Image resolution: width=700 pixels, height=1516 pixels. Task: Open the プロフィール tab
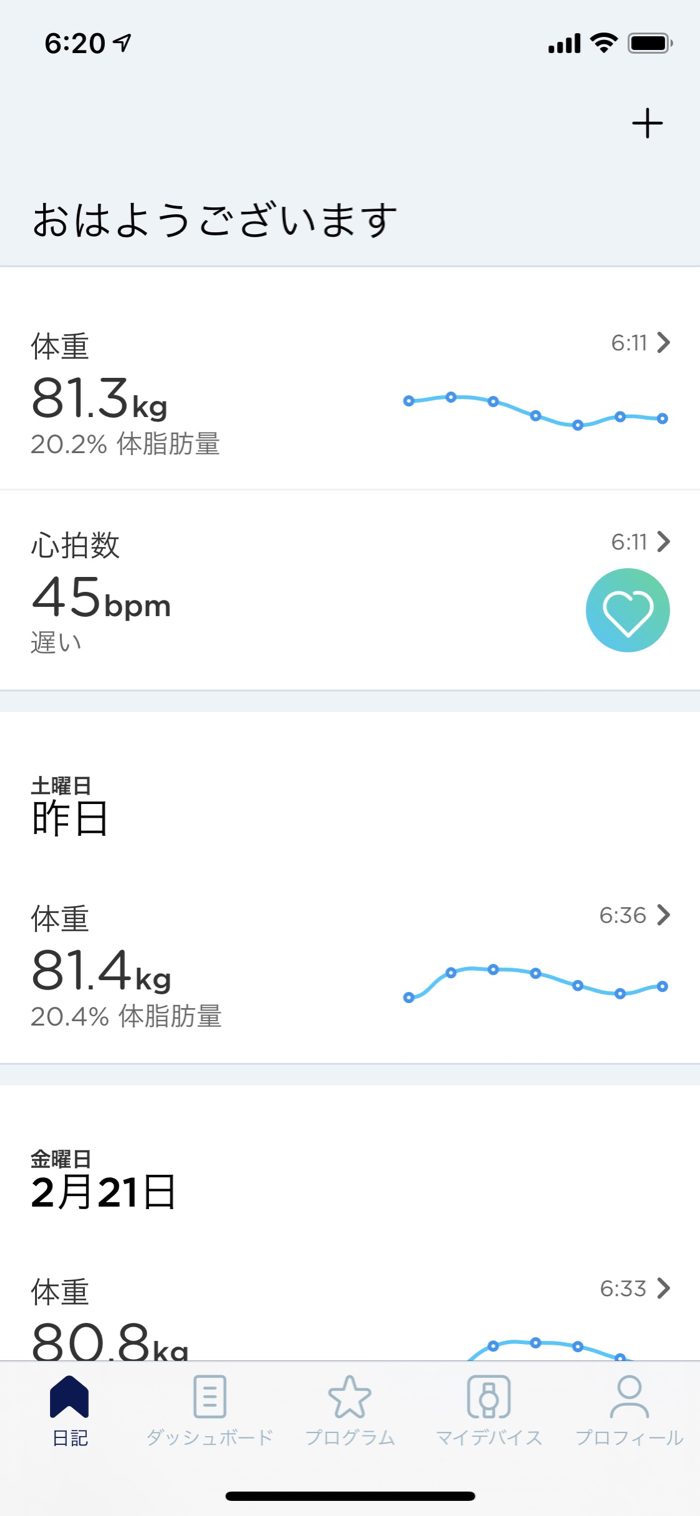629,1411
